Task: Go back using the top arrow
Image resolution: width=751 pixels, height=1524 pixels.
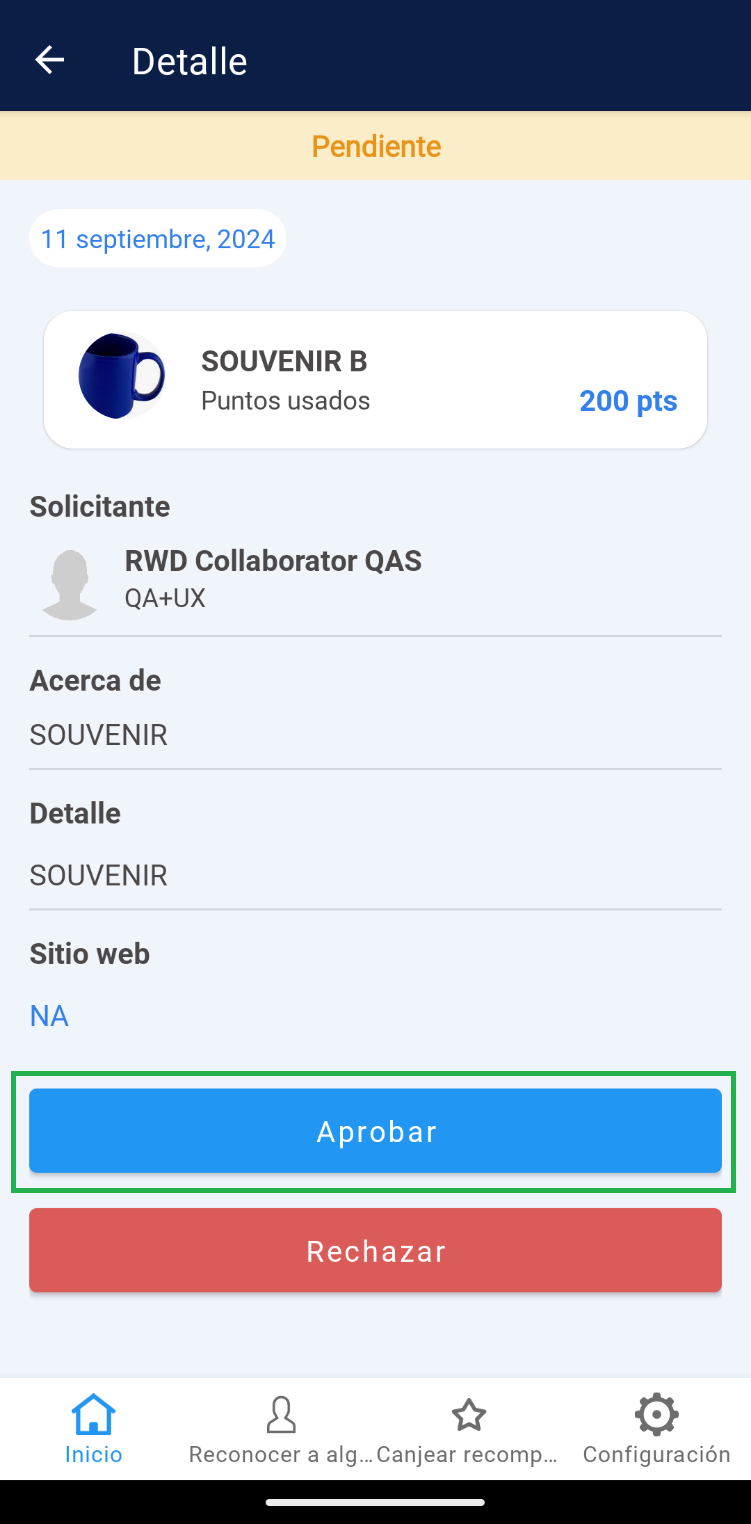Action: 50,61
